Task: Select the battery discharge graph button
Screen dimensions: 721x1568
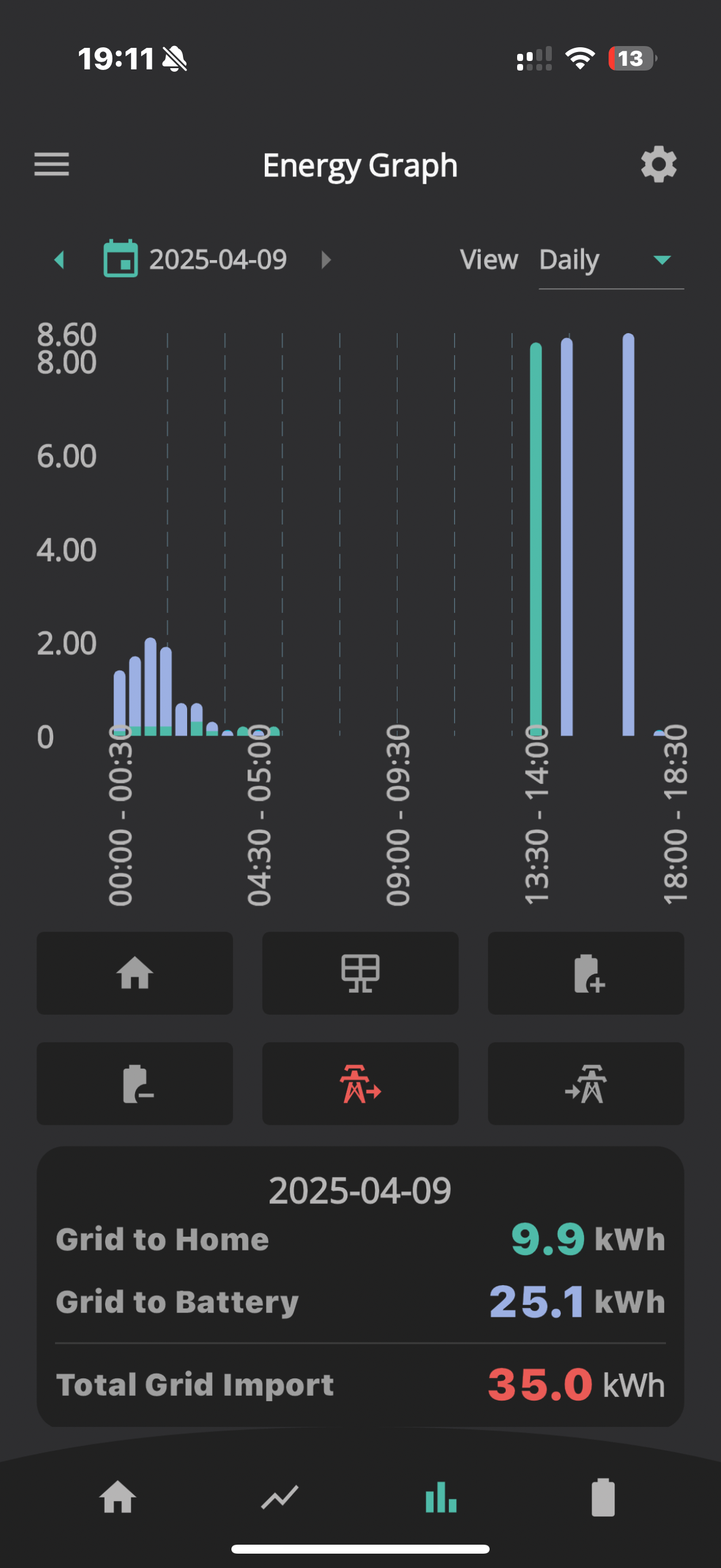Action: coord(135,1084)
